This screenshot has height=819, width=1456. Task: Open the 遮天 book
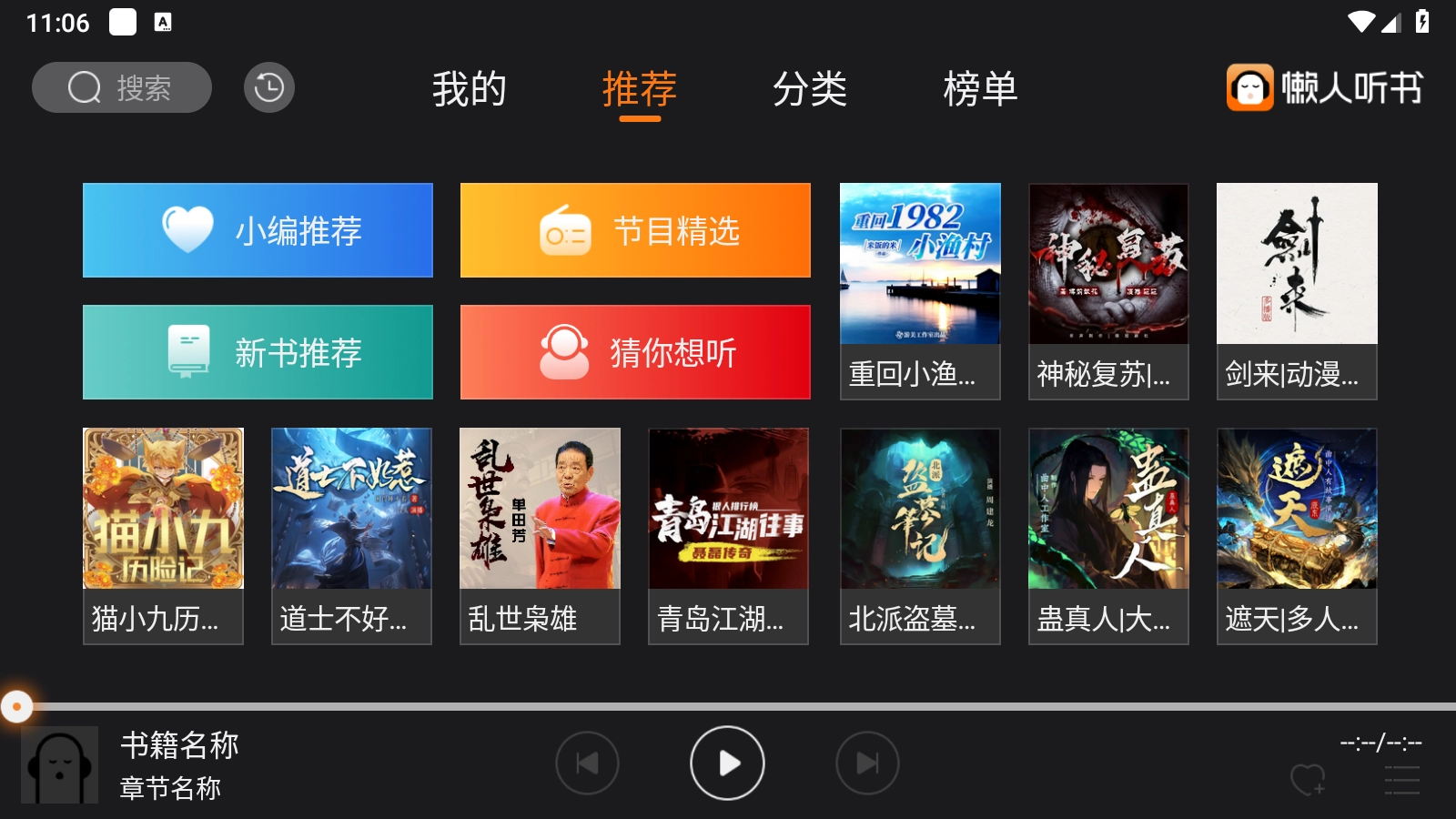click(x=1297, y=535)
